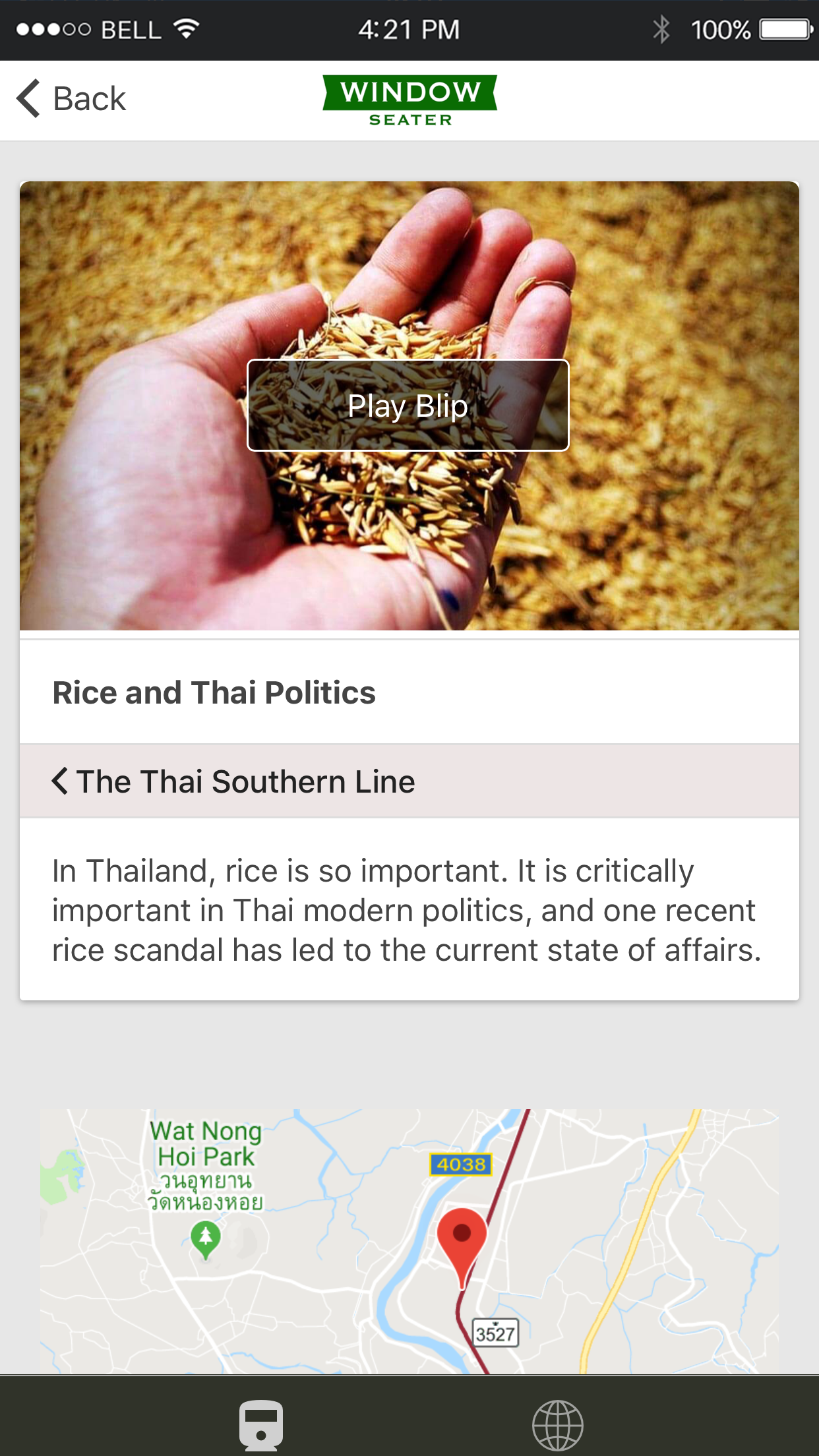Select Wat Nong Hoi Park marker
Viewport: 819px width, 1456px height.
(x=206, y=1238)
